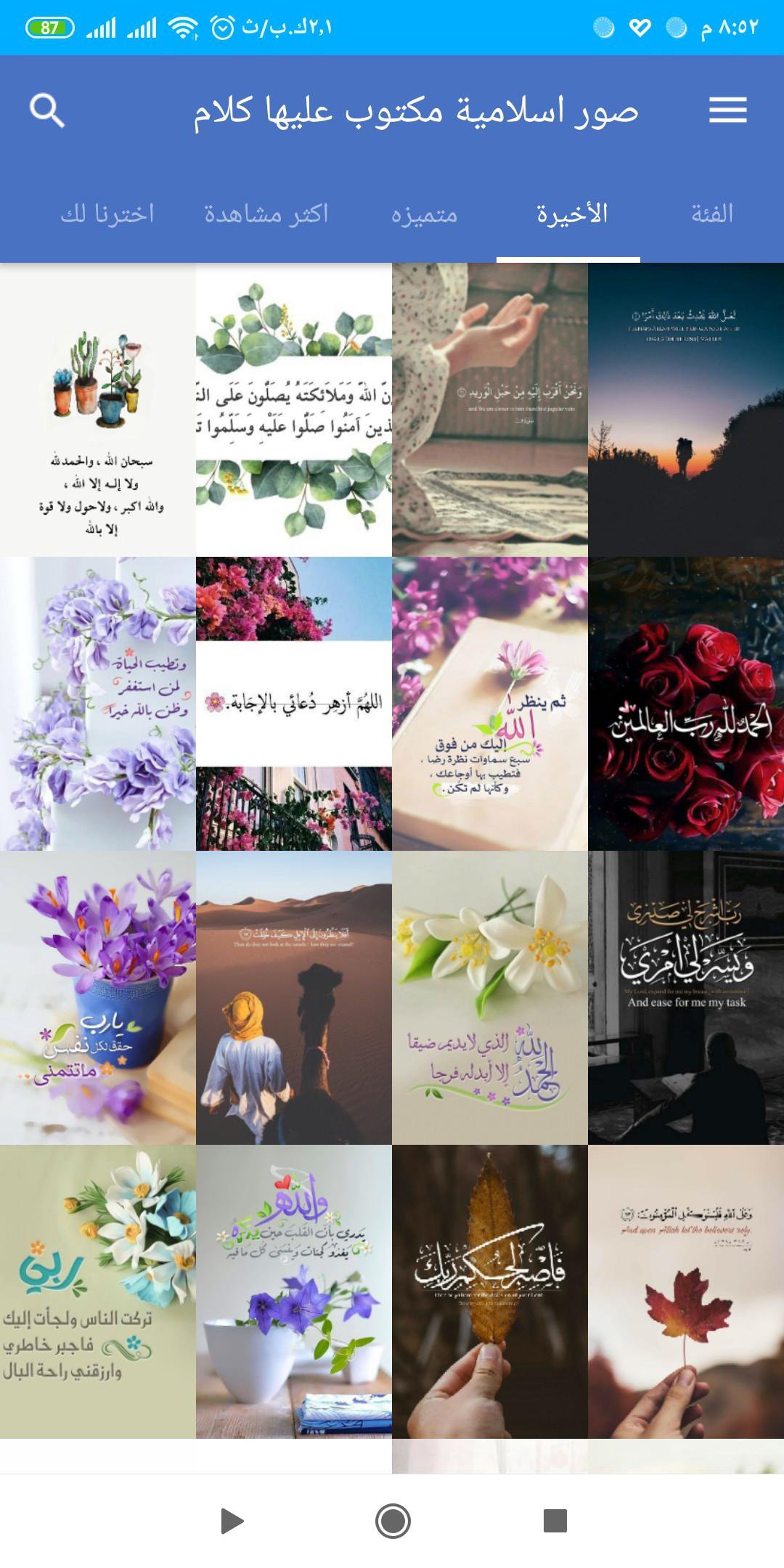The width and height of the screenshot is (784, 1568).
Task: Open the 'And ease for me my task' image
Action: pyautogui.click(x=686, y=998)
